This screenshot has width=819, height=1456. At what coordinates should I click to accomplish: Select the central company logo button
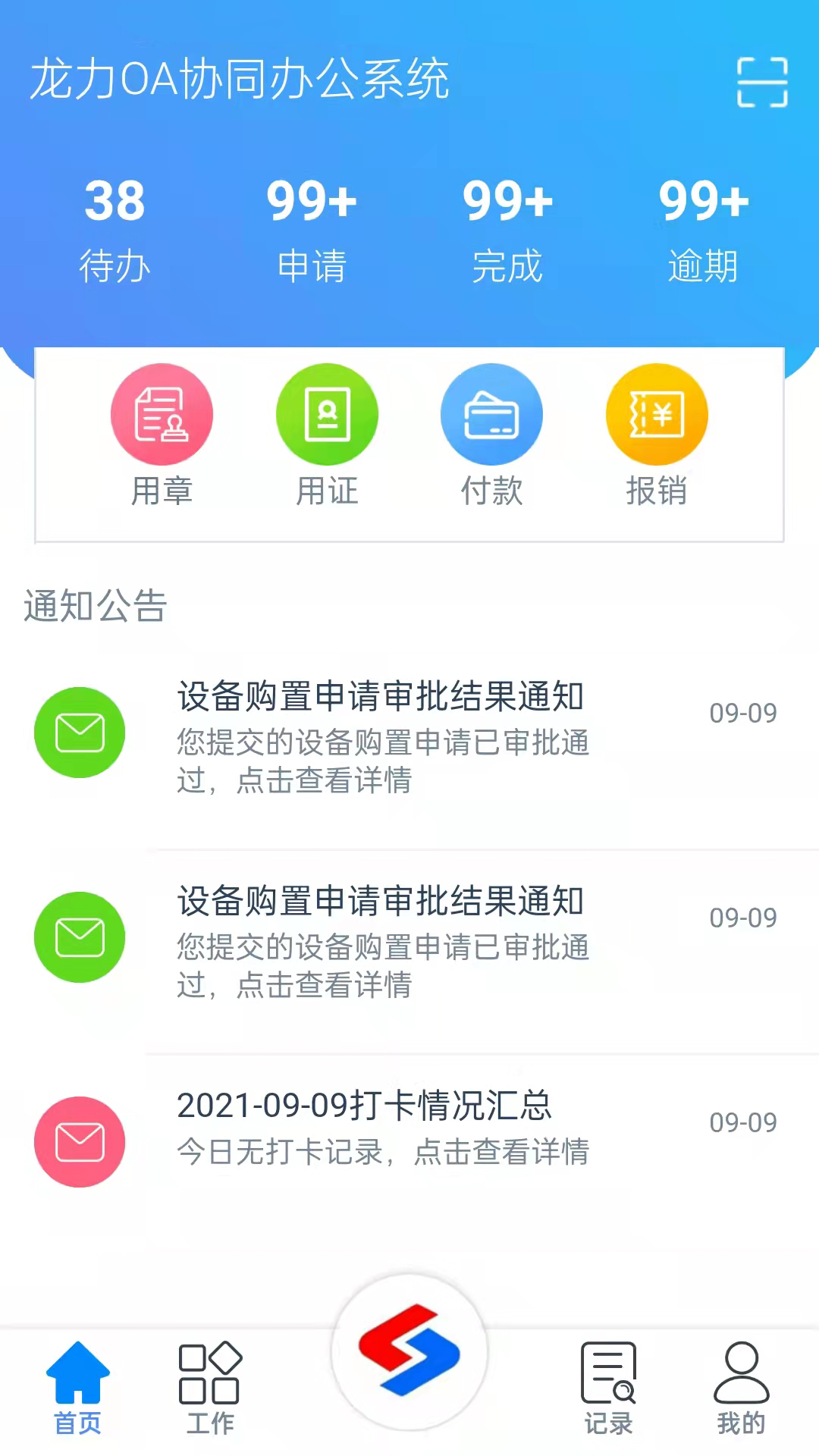[409, 1350]
